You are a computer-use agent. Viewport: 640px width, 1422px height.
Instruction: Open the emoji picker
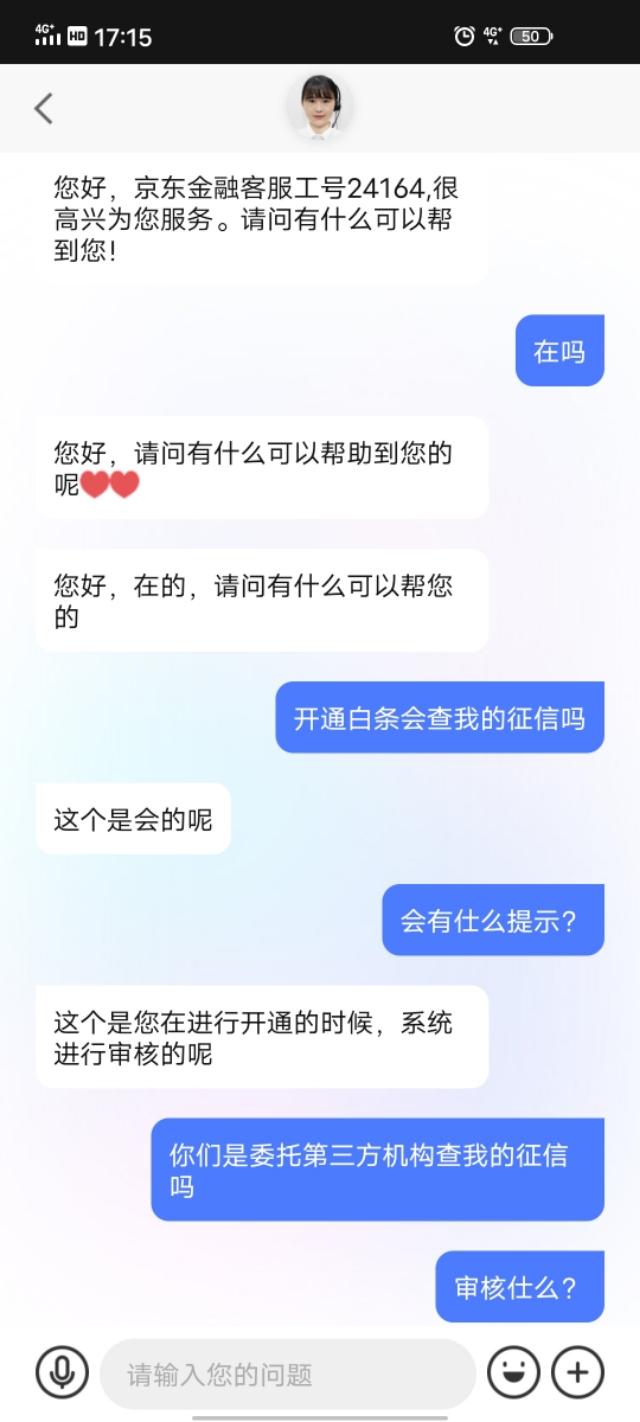[513, 1373]
